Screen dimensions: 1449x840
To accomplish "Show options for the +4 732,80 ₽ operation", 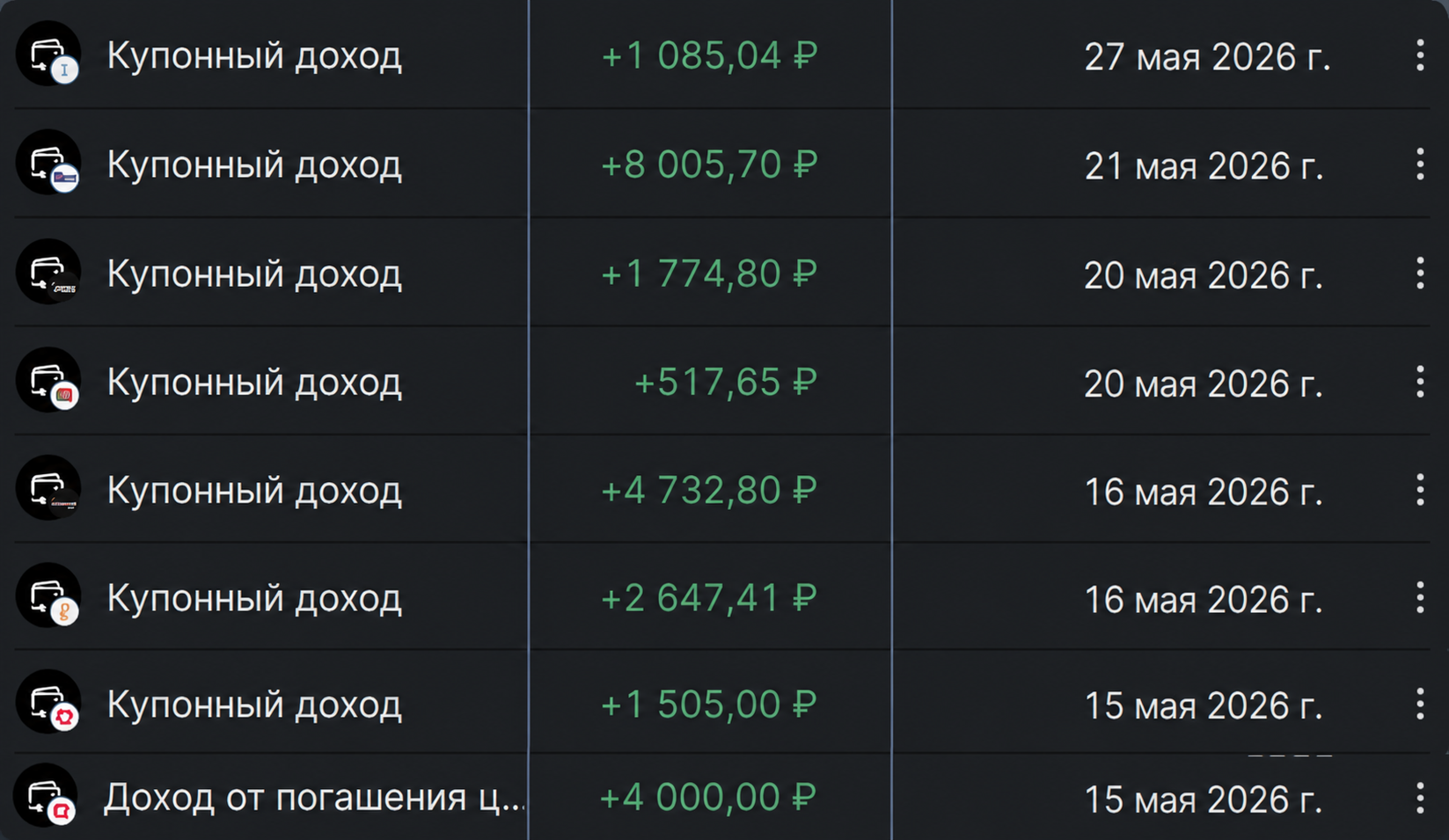I will tap(1419, 490).
